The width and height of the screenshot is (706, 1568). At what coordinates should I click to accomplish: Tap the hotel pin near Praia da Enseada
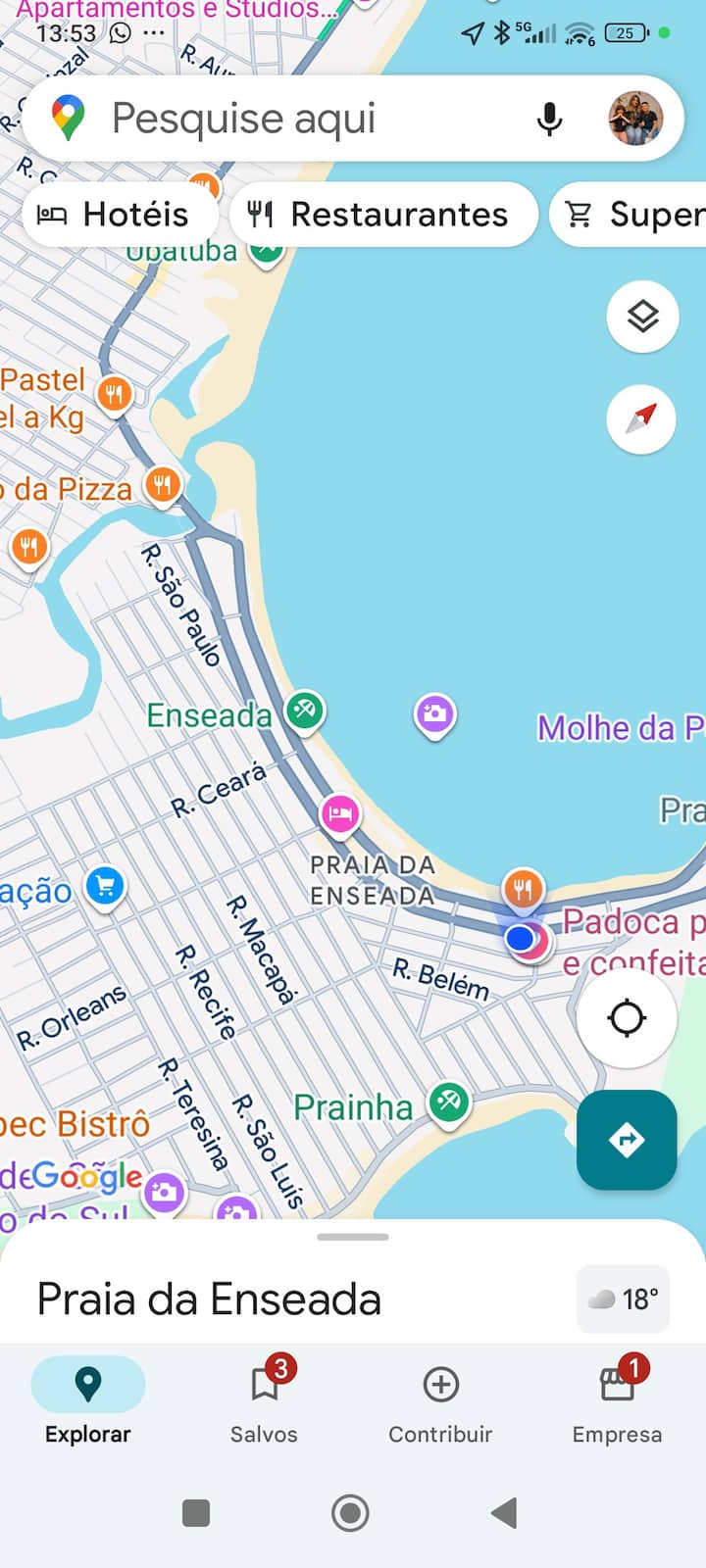pos(340,813)
